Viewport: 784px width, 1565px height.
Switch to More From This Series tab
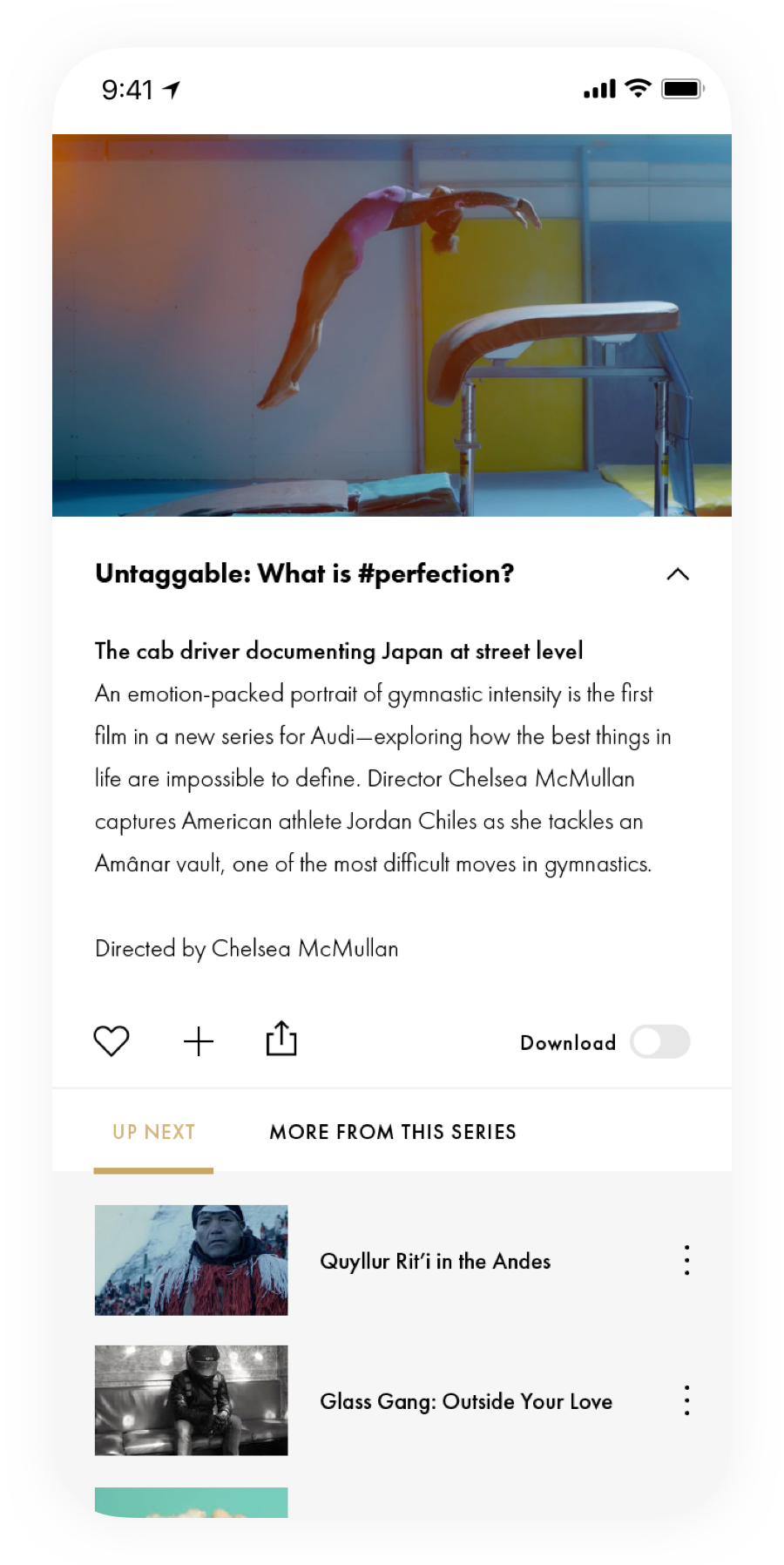[393, 1132]
